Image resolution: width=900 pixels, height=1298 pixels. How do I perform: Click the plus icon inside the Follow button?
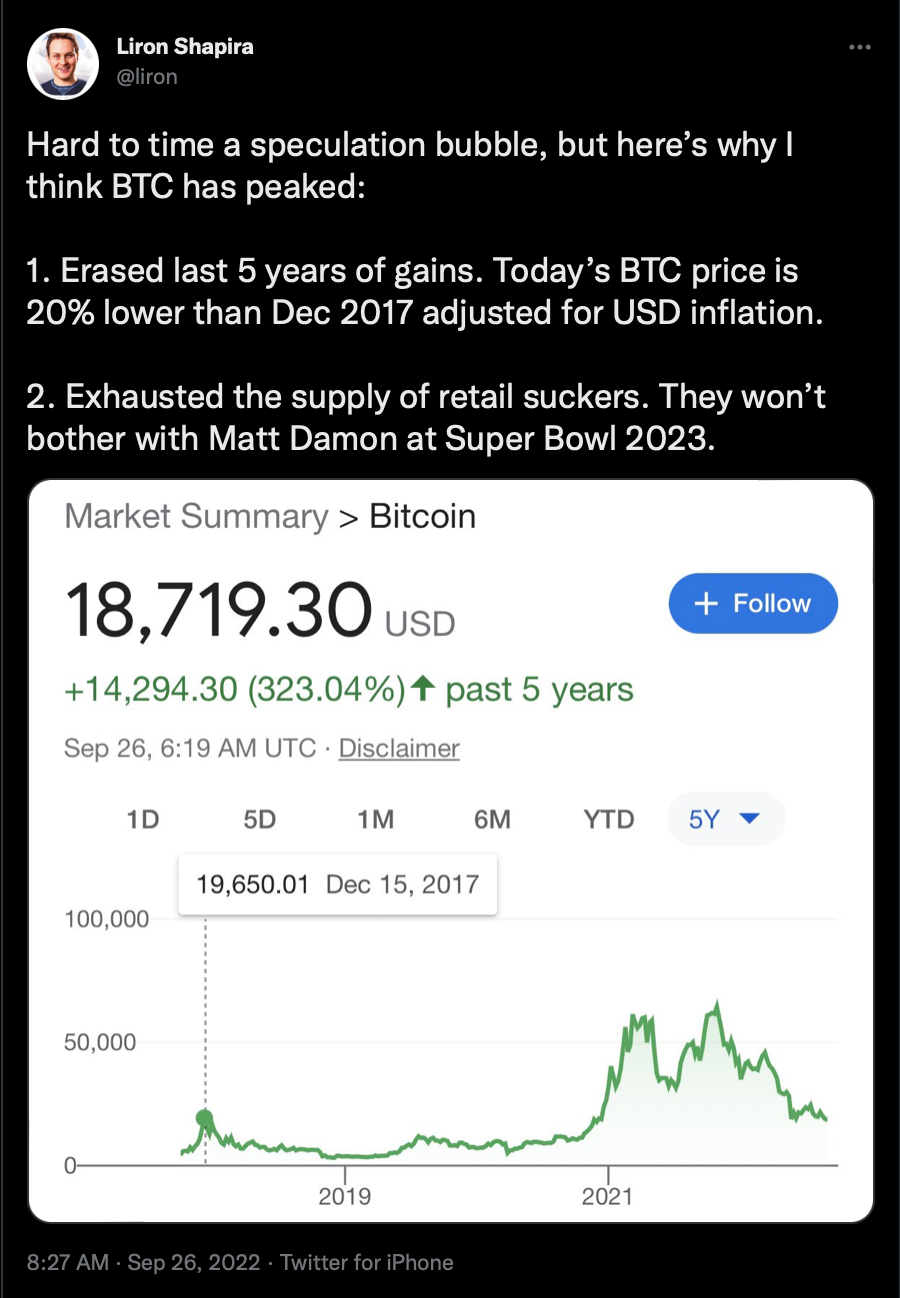coord(706,603)
